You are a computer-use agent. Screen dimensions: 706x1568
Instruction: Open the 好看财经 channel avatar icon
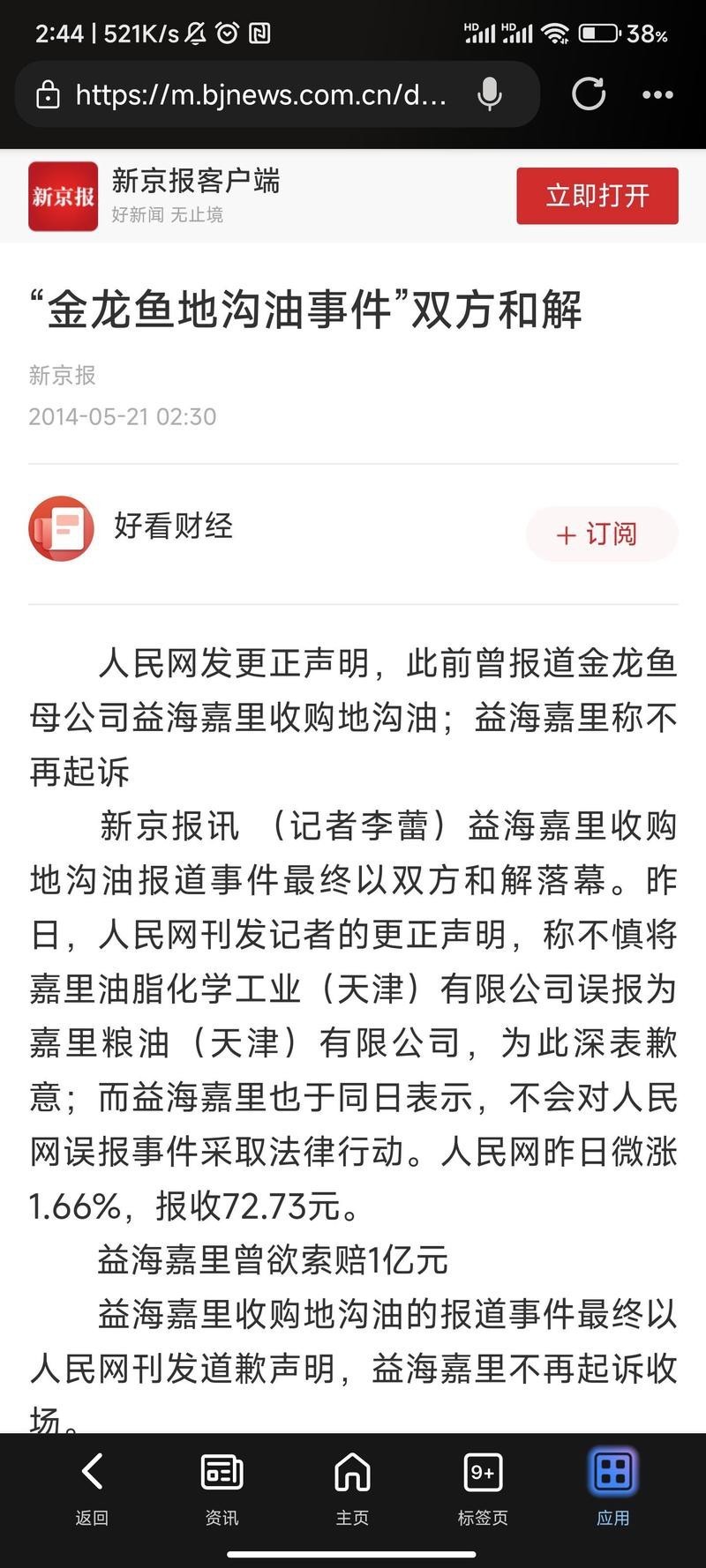62,528
